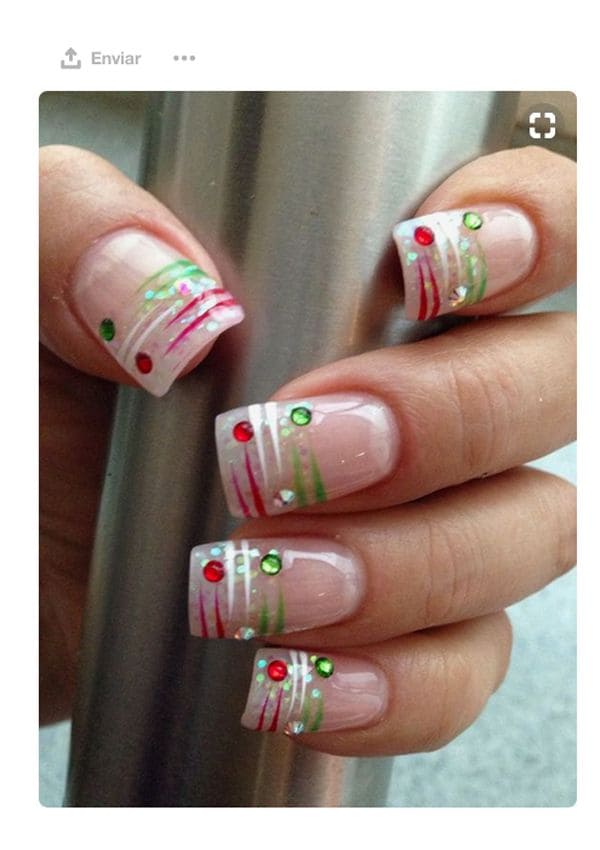Tap the Enviar share button
Screen dimensions: 600x850
click(100, 58)
